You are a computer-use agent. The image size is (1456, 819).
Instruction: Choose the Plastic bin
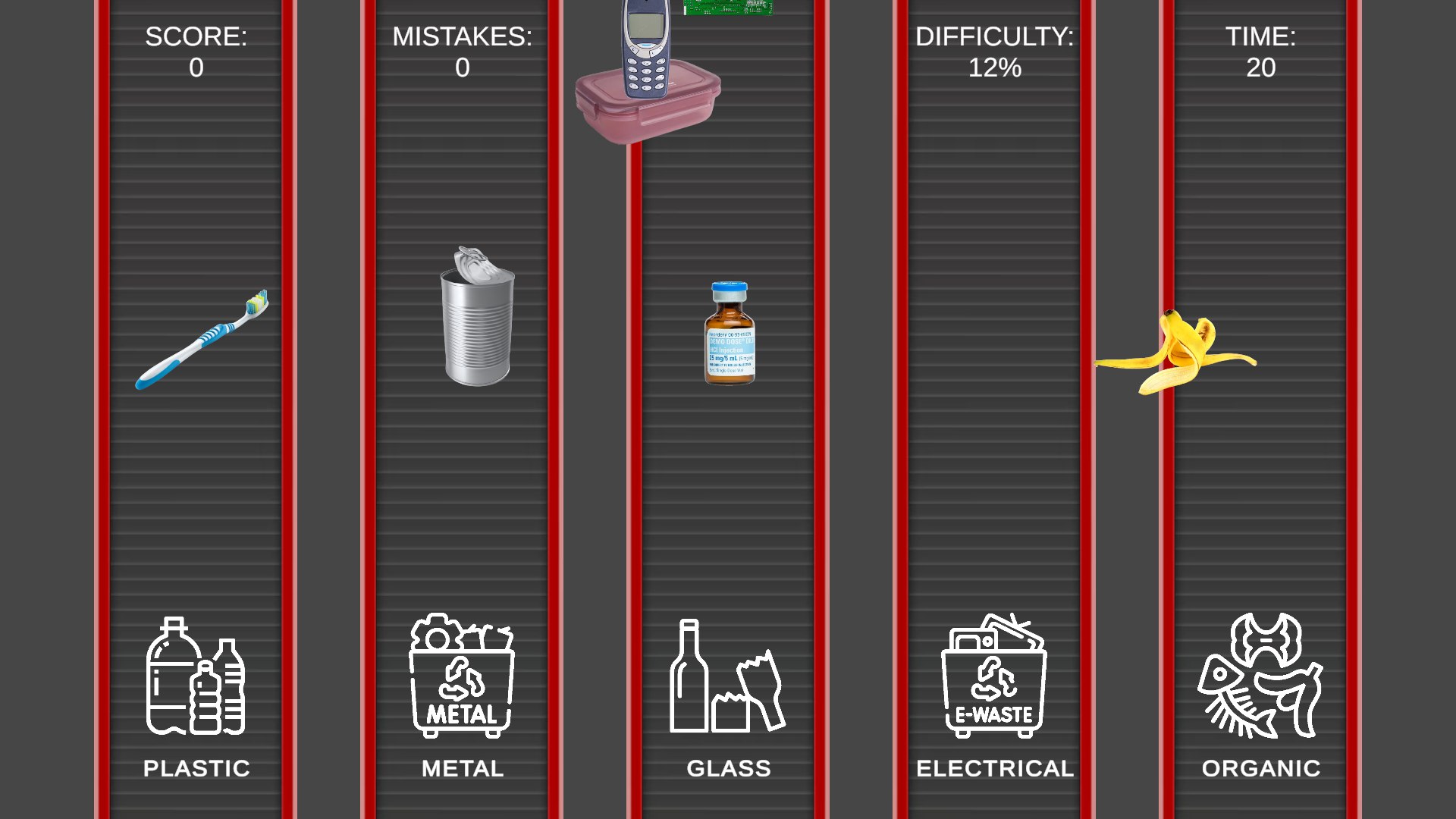pos(196,677)
